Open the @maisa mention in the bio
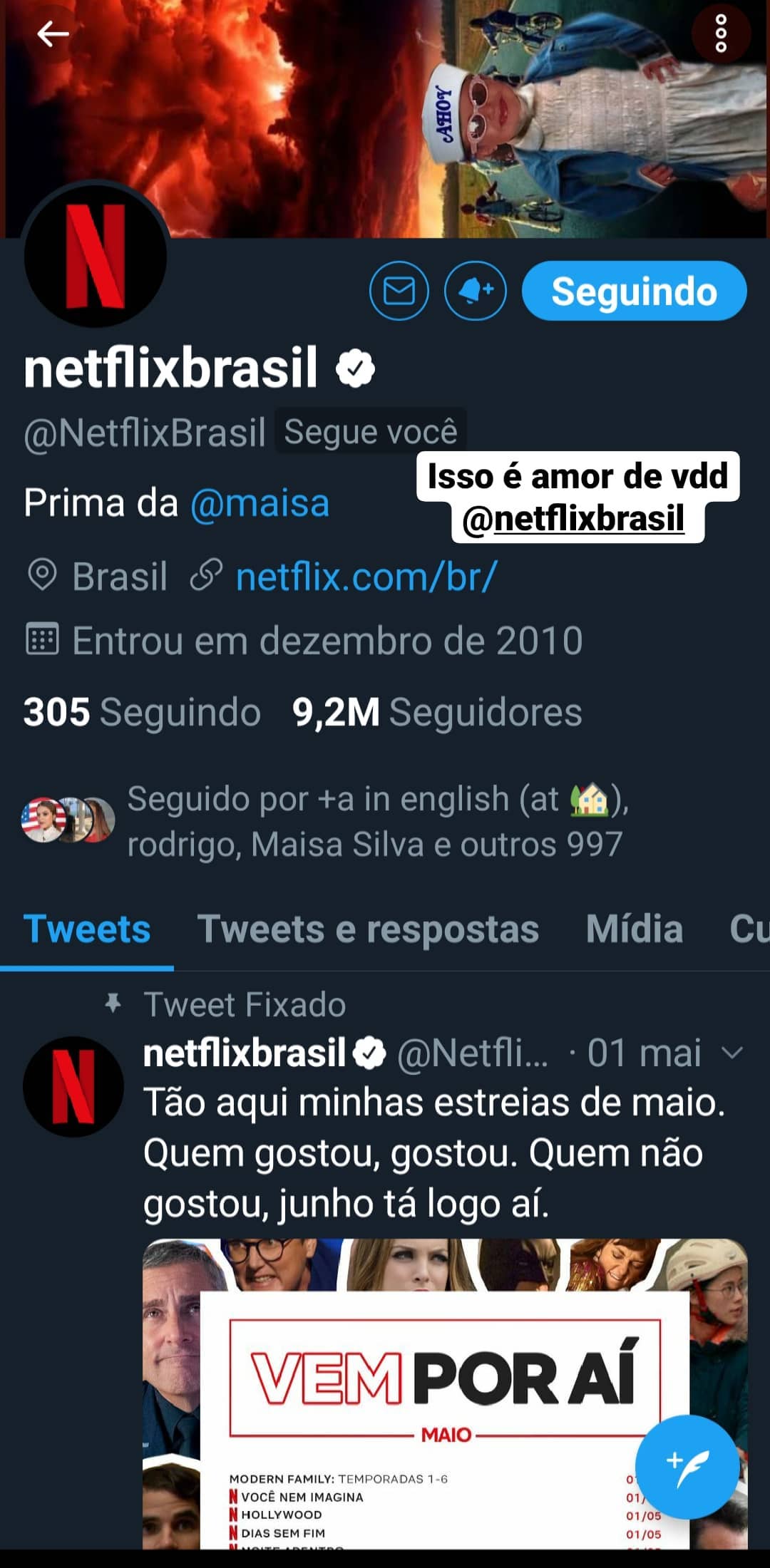The image size is (770, 1568). [260, 503]
